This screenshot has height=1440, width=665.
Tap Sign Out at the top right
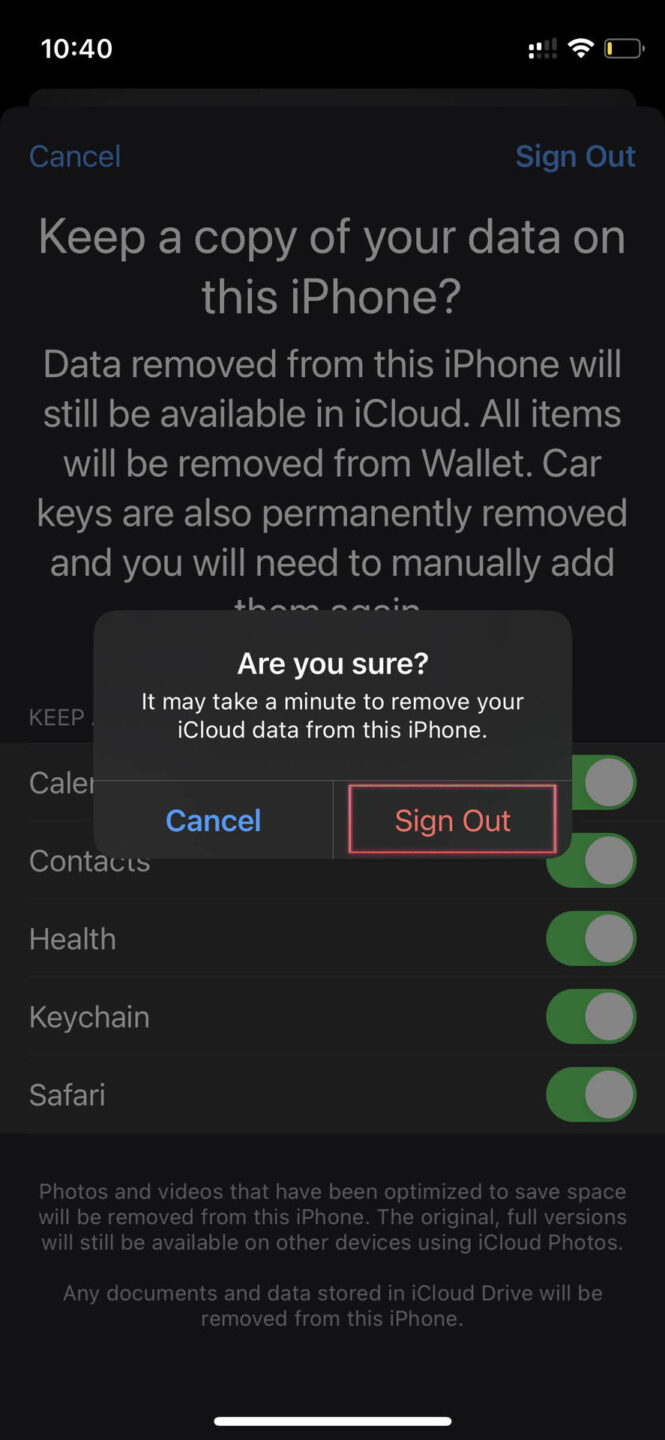(575, 157)
